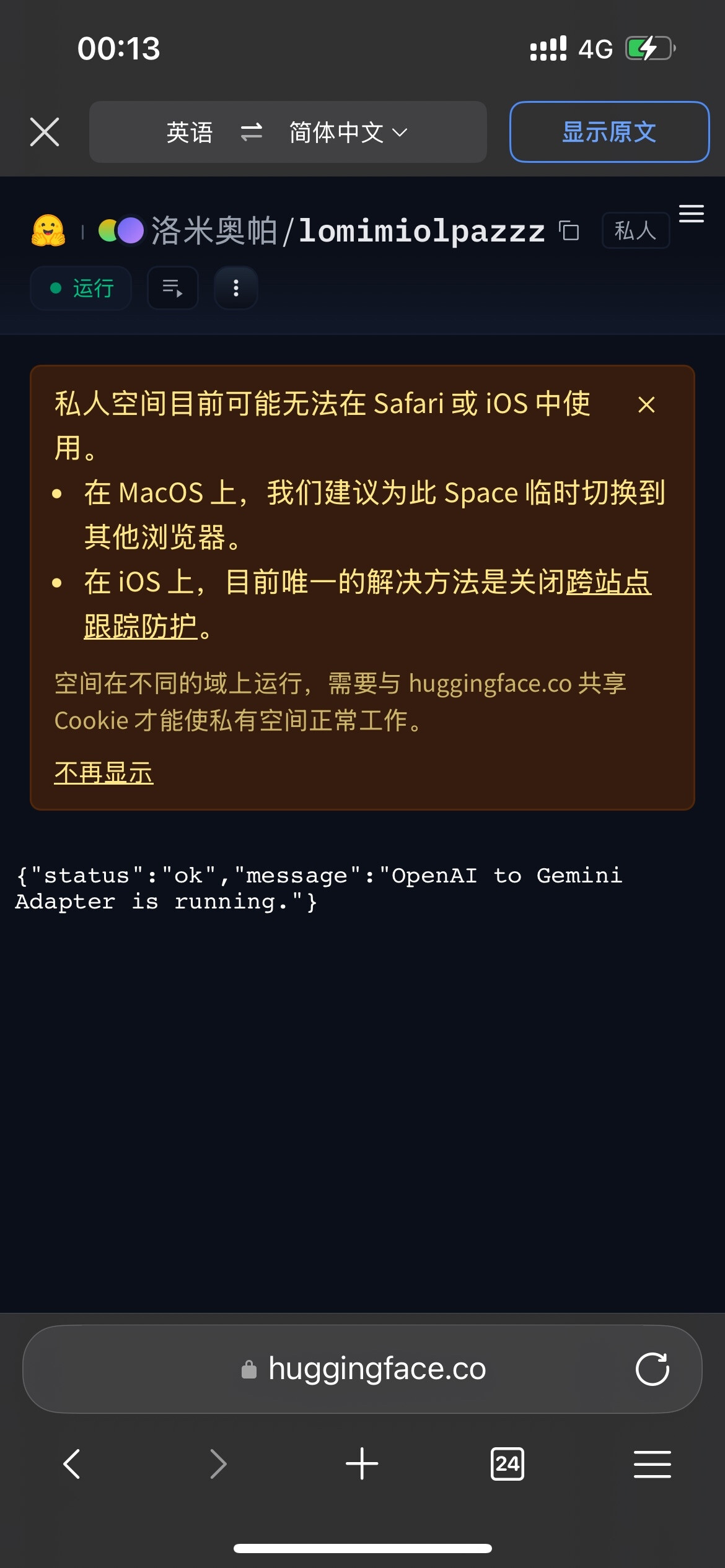Open a new browser tab
725x1568 pixels.
click(362, 1464)
